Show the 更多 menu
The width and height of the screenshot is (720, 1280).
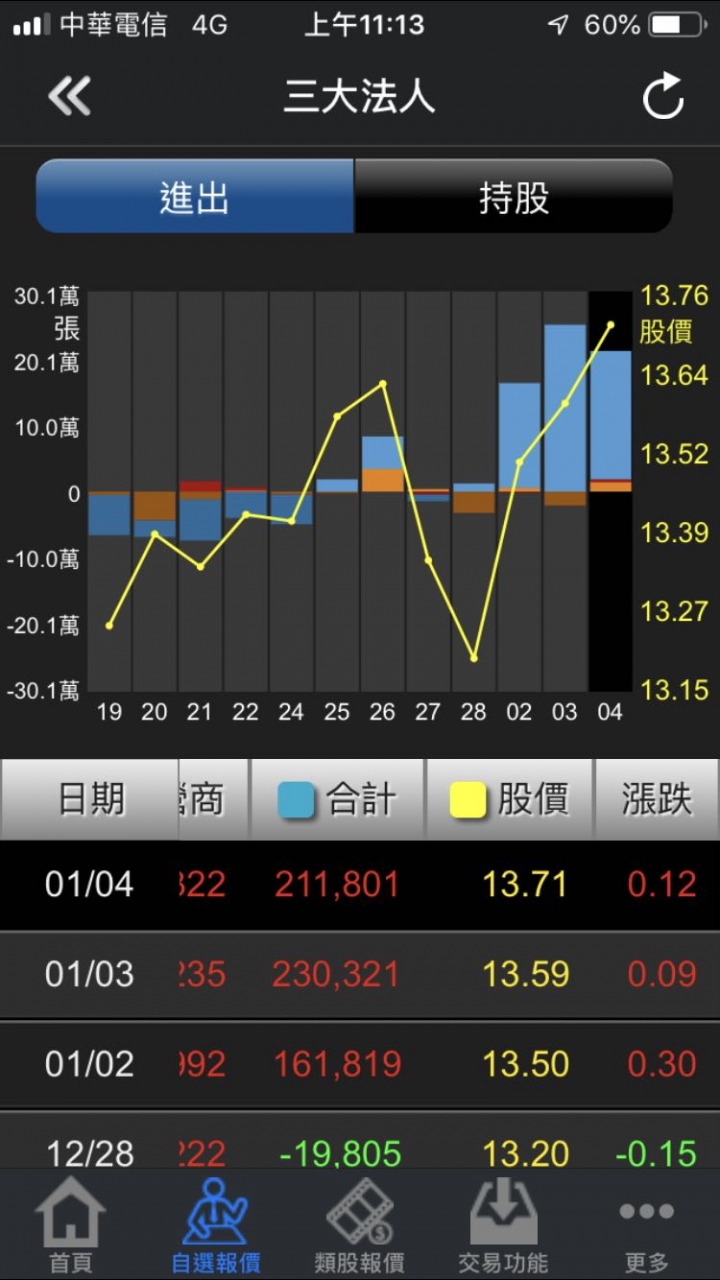[x=647, y=1226]
